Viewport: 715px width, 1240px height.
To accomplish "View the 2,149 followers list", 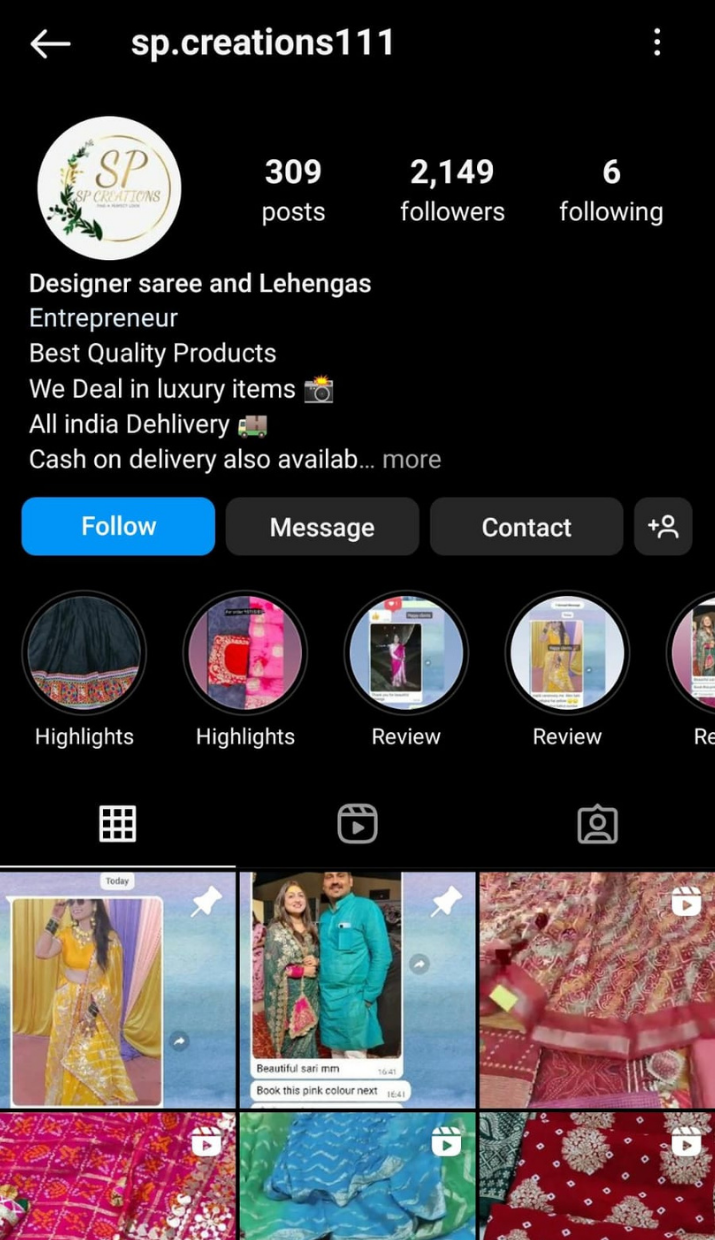I will (452, 190).
